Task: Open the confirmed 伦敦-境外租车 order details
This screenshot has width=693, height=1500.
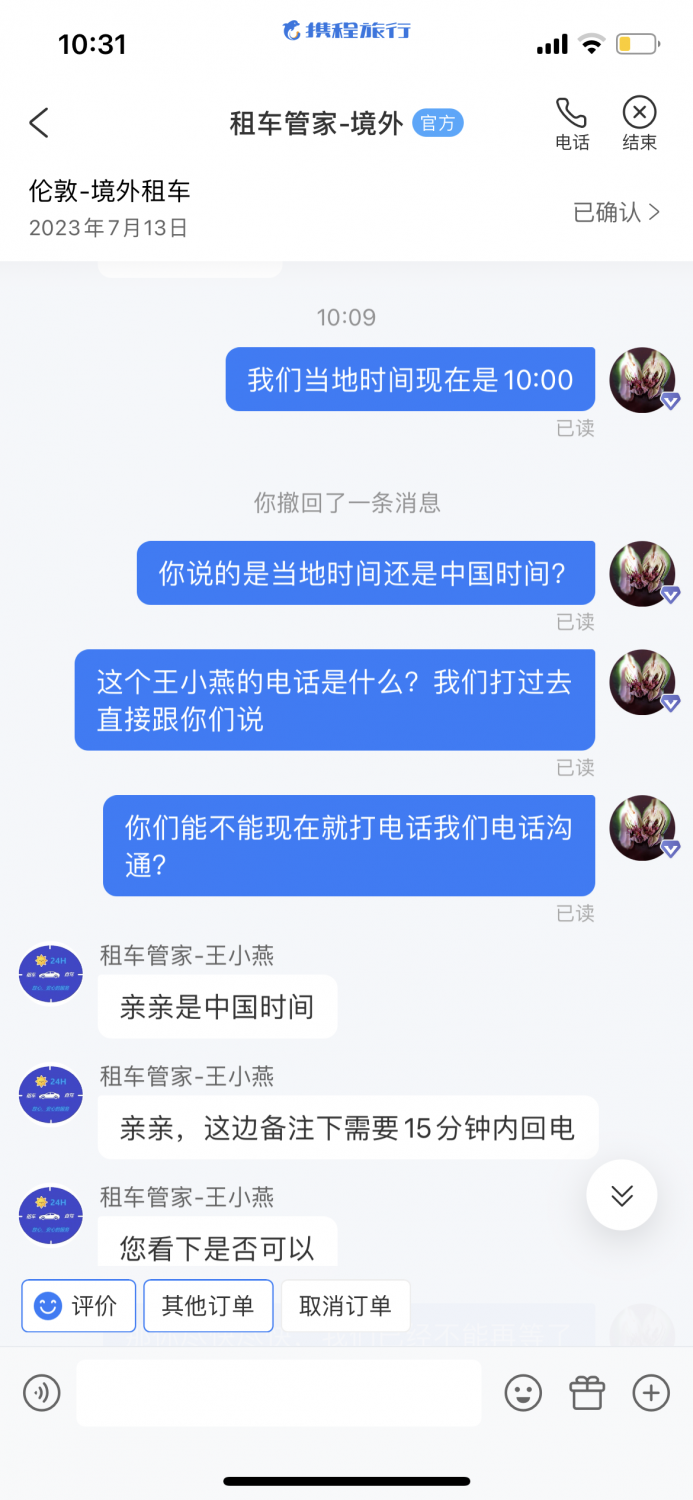Action: (616, 212)
